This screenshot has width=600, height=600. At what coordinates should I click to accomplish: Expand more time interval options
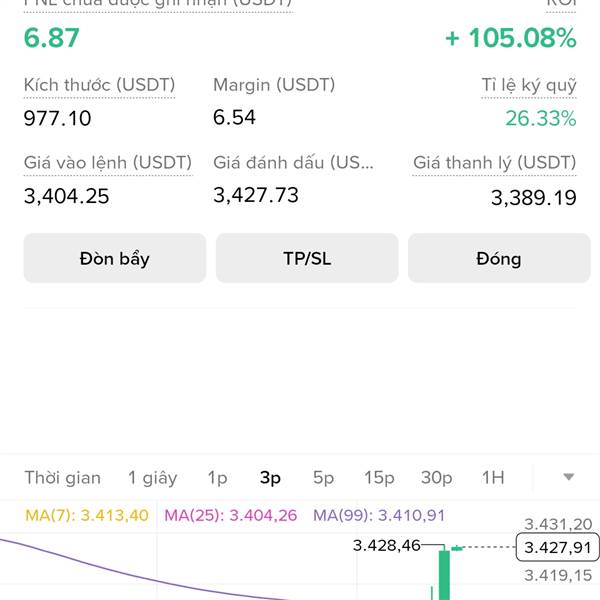tap(569, 477)
